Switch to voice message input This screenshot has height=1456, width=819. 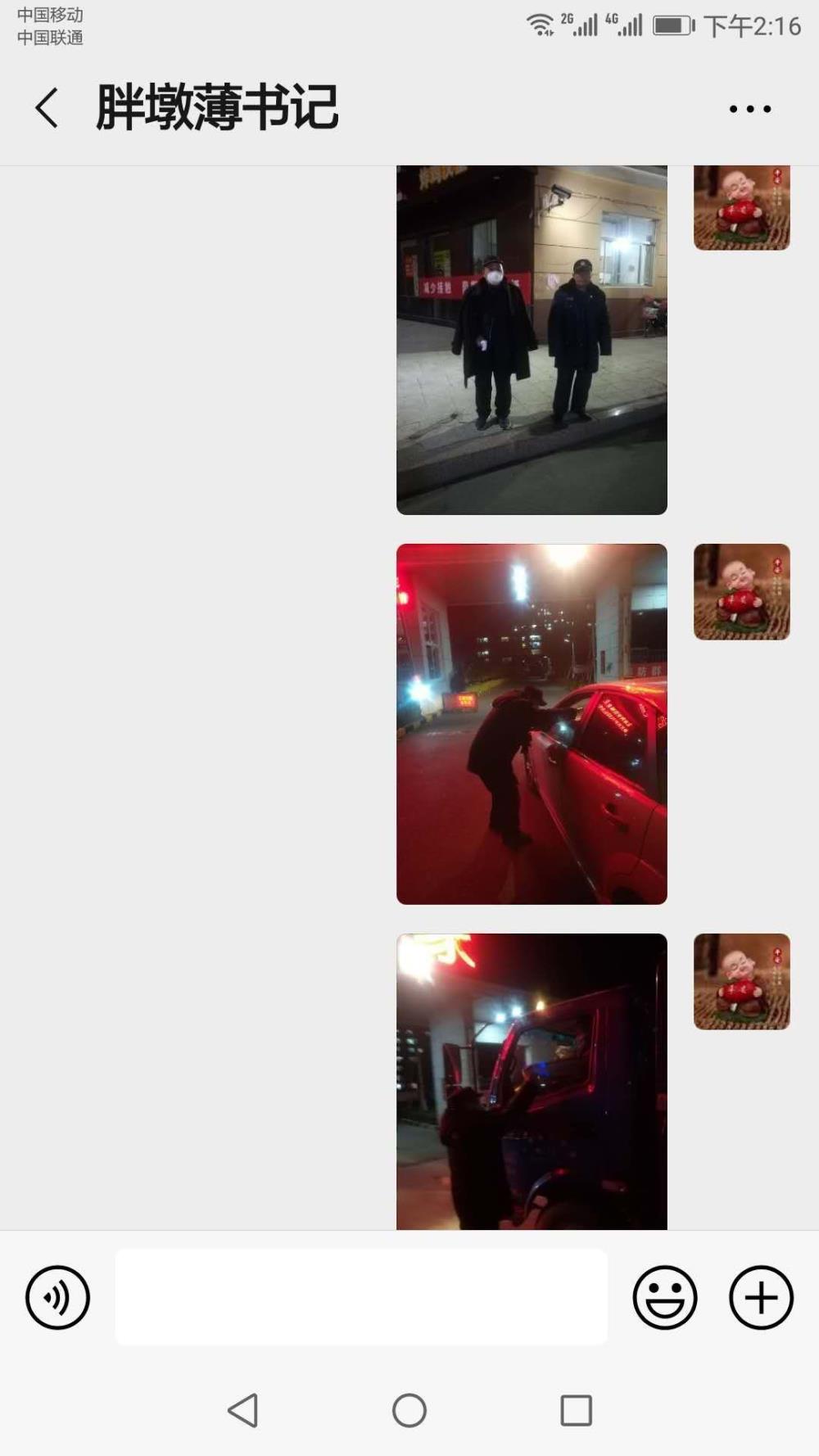click(x=57, y=1297)
